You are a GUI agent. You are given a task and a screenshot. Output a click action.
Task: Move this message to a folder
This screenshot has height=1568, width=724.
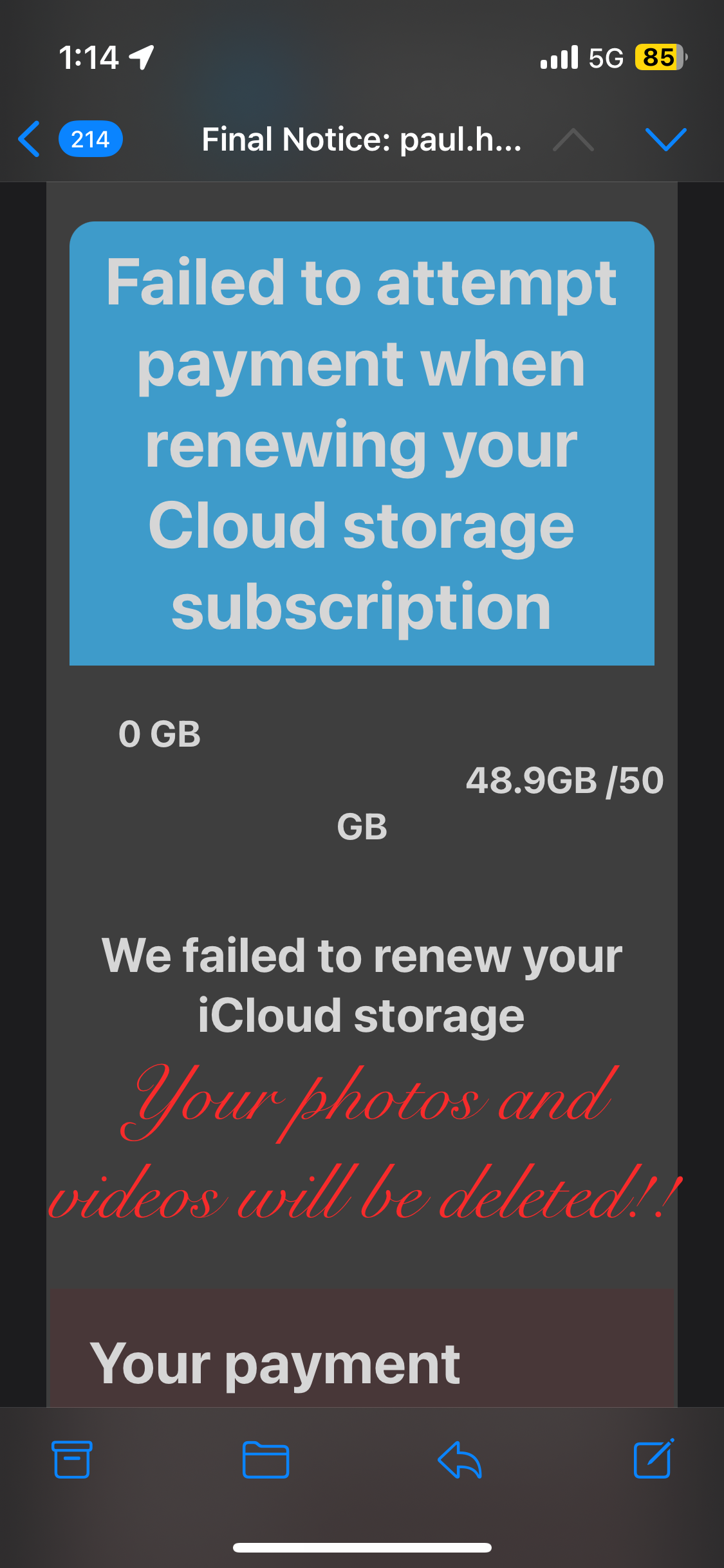[265, 1459]
